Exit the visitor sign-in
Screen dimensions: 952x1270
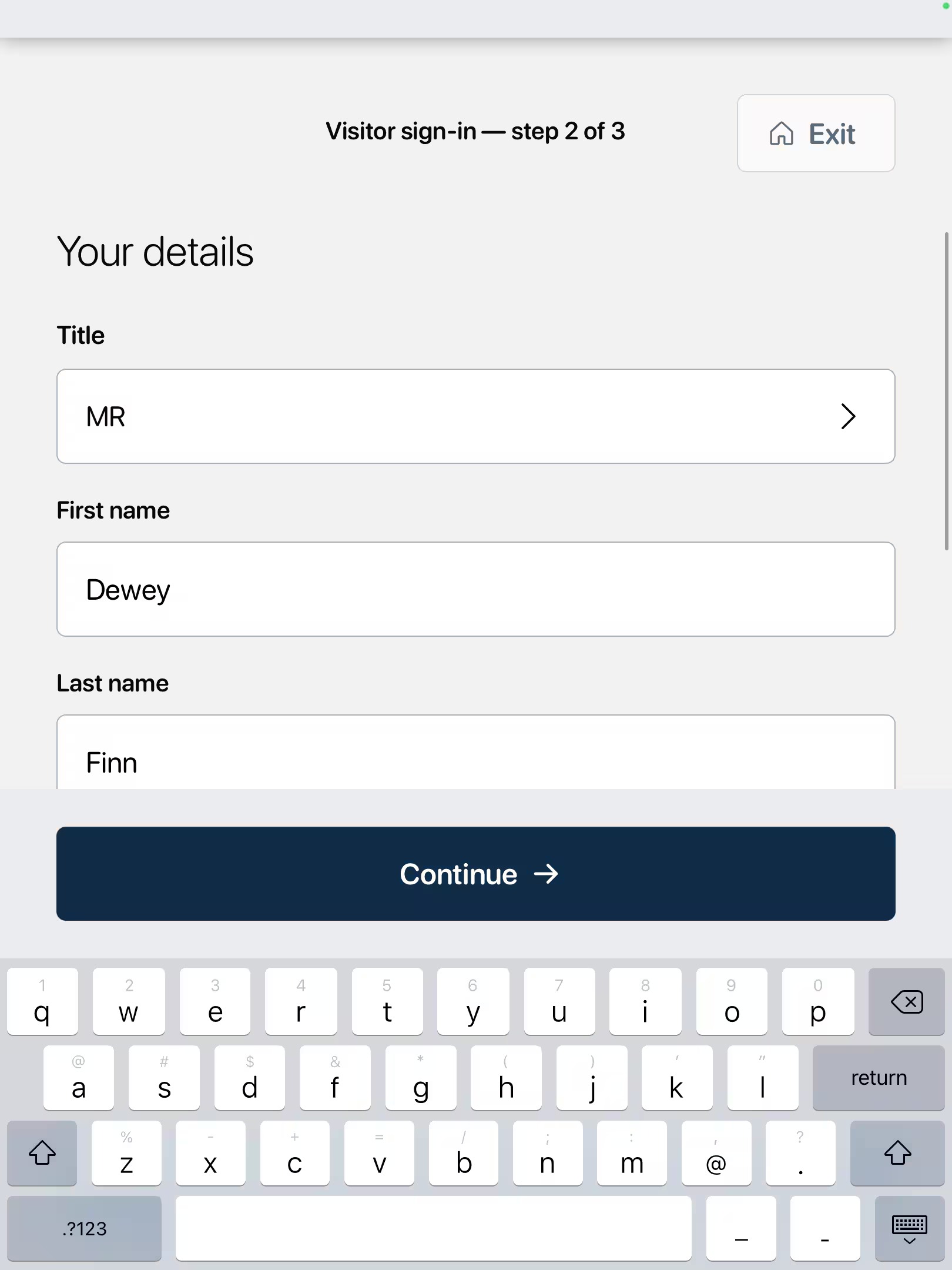point(816,133)
